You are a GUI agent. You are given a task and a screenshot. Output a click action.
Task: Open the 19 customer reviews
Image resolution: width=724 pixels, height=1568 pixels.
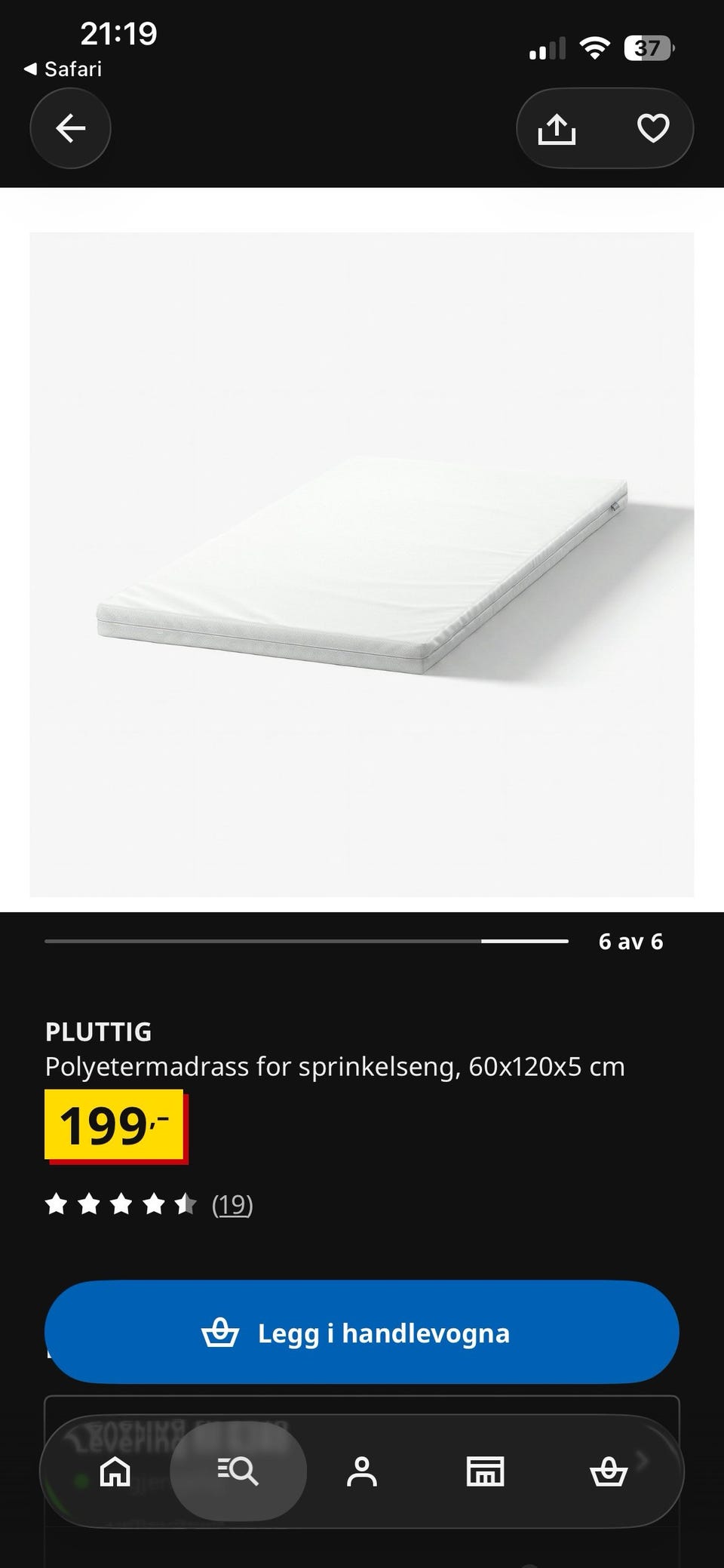tap(232, 1204)
